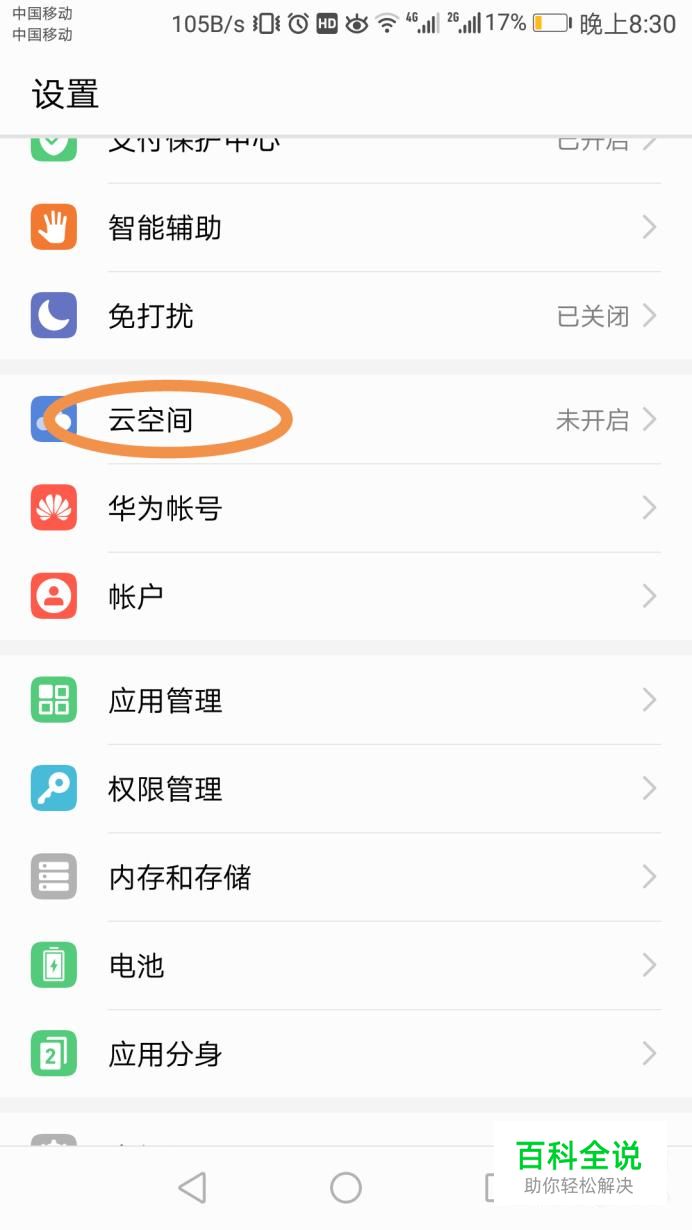Image resolution: width=692 pixels, height=1230 pixels.
Task: Open 应用分身 settings
Action: (x=346, y=1053)
